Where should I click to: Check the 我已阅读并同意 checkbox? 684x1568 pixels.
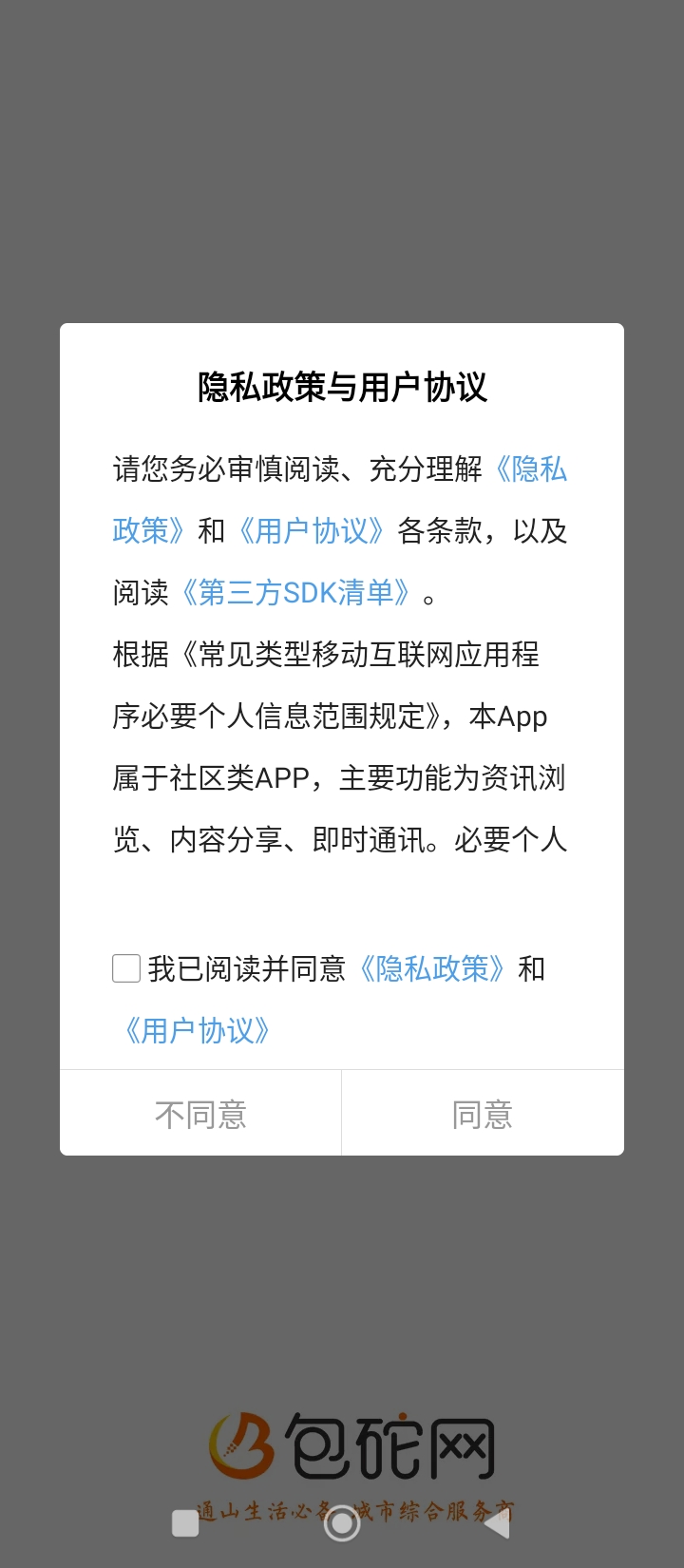coord(126,968)
